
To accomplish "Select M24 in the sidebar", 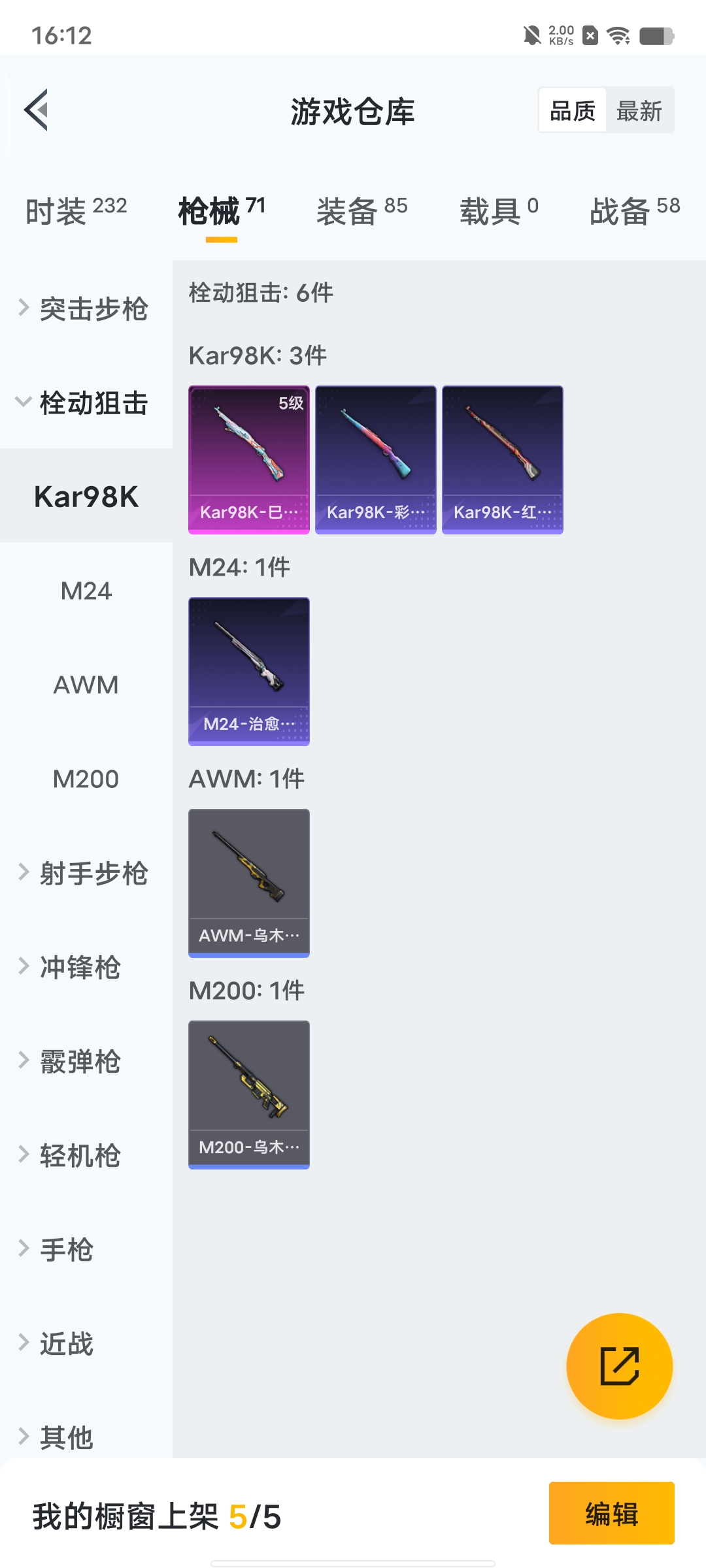I will tap(86, 591).
